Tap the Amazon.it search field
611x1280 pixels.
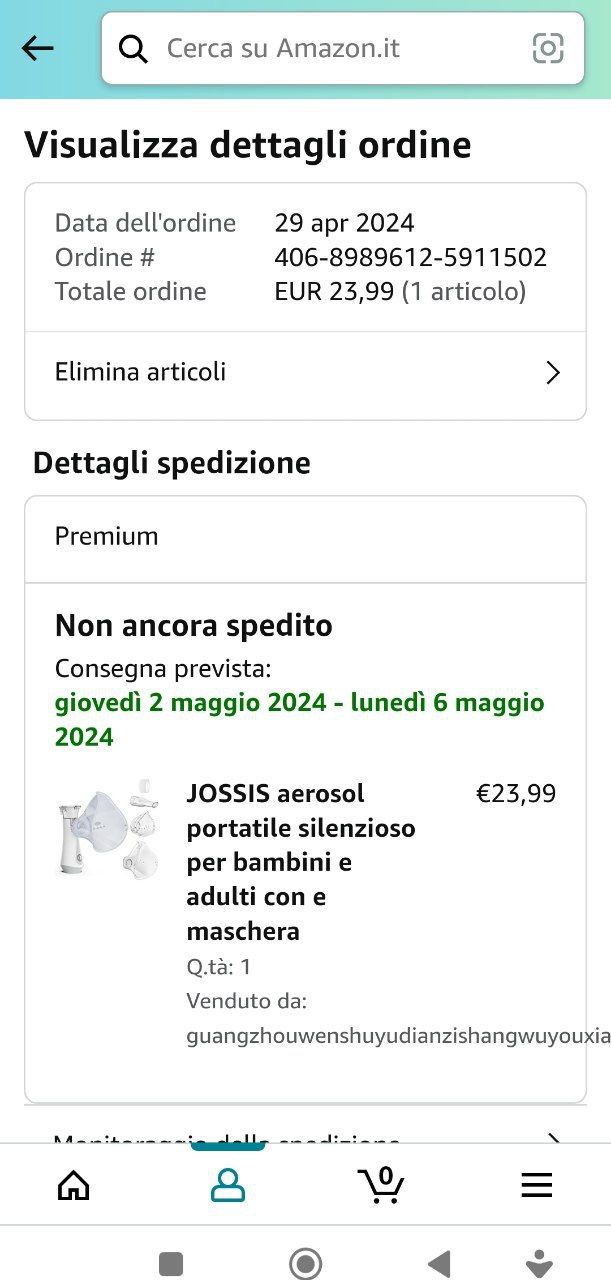tap(330, 48)
